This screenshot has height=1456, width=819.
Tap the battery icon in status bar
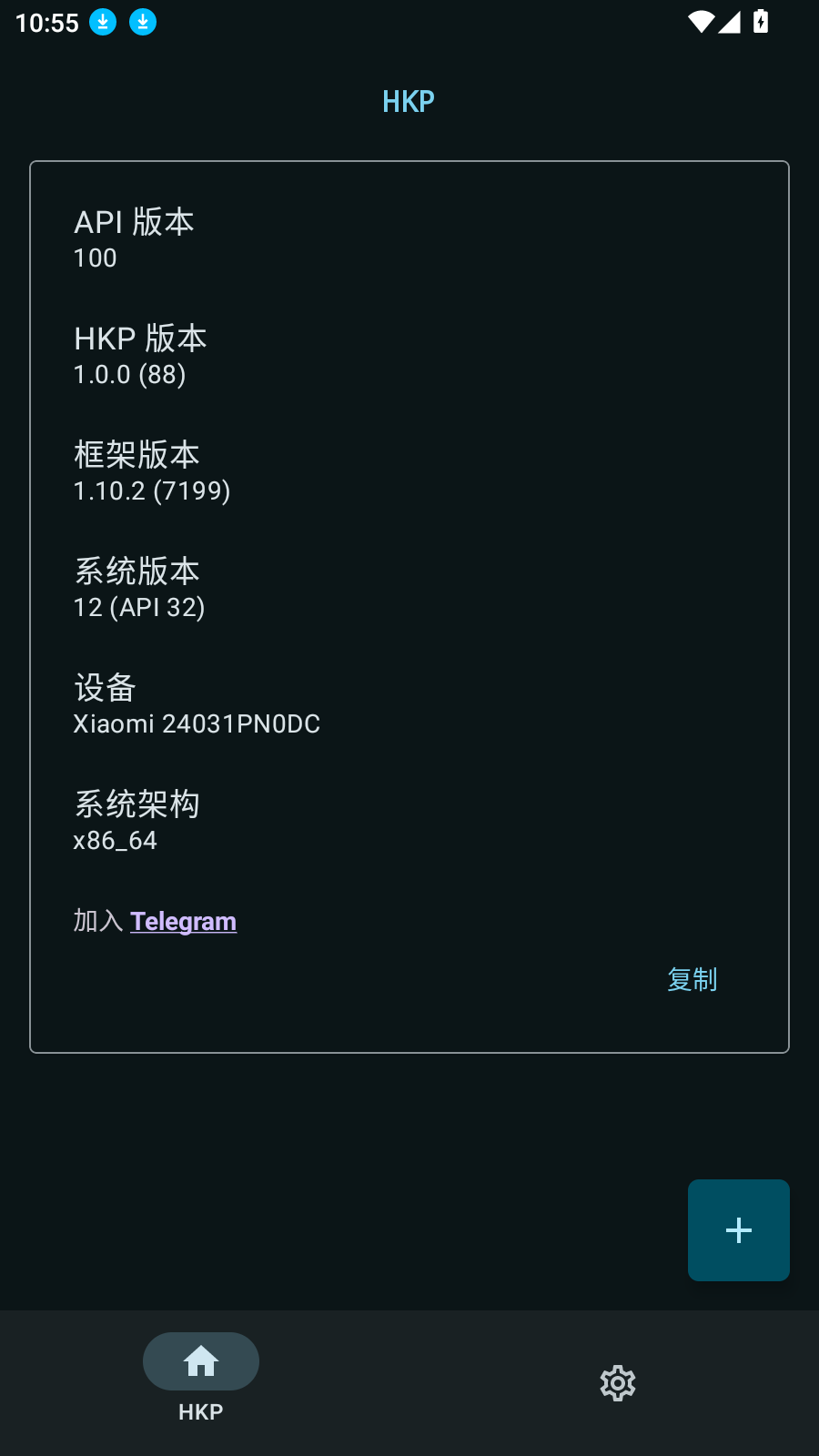[x=761, y=22]
